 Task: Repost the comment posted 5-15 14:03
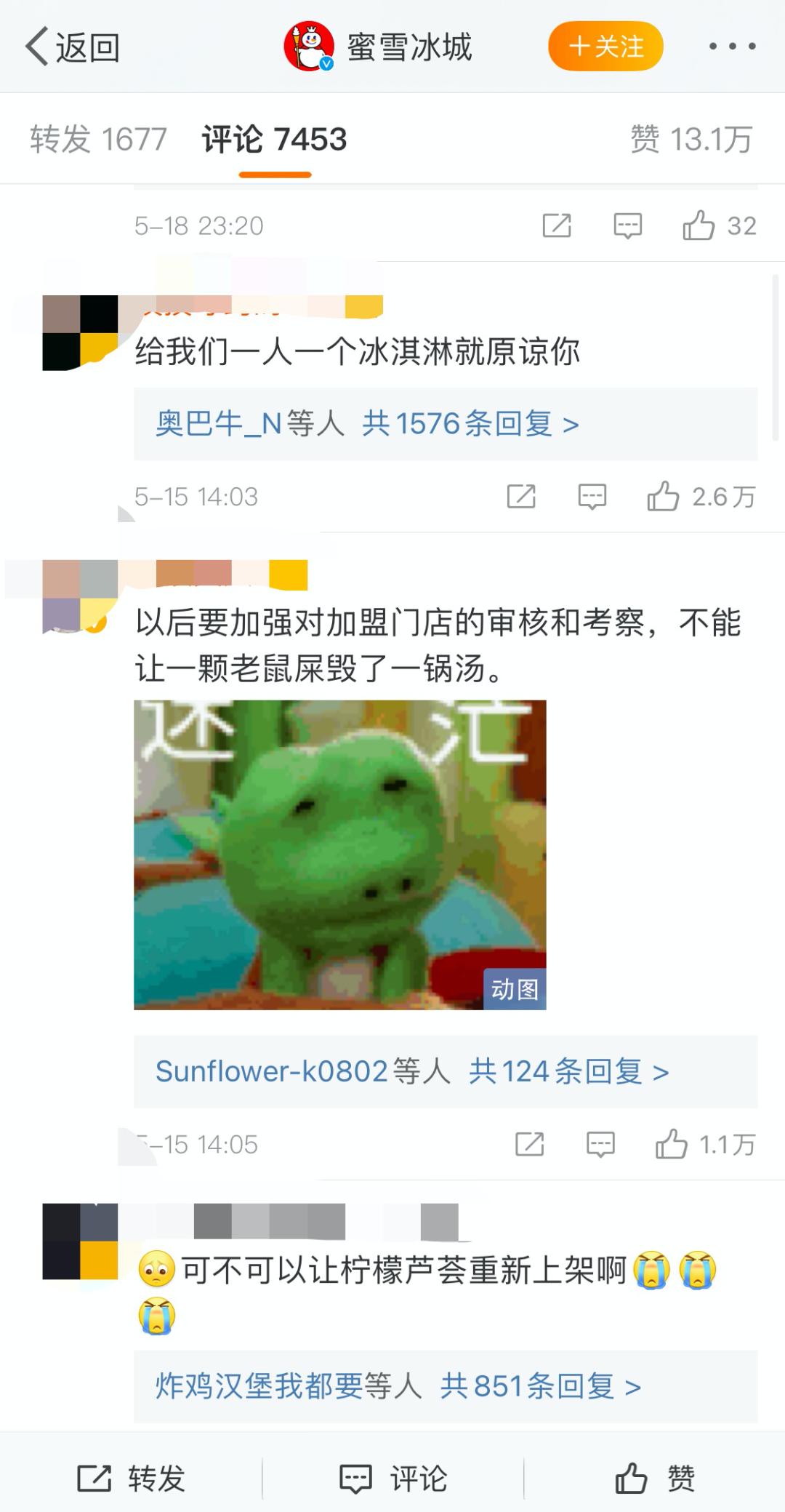[x=521, y=497]
